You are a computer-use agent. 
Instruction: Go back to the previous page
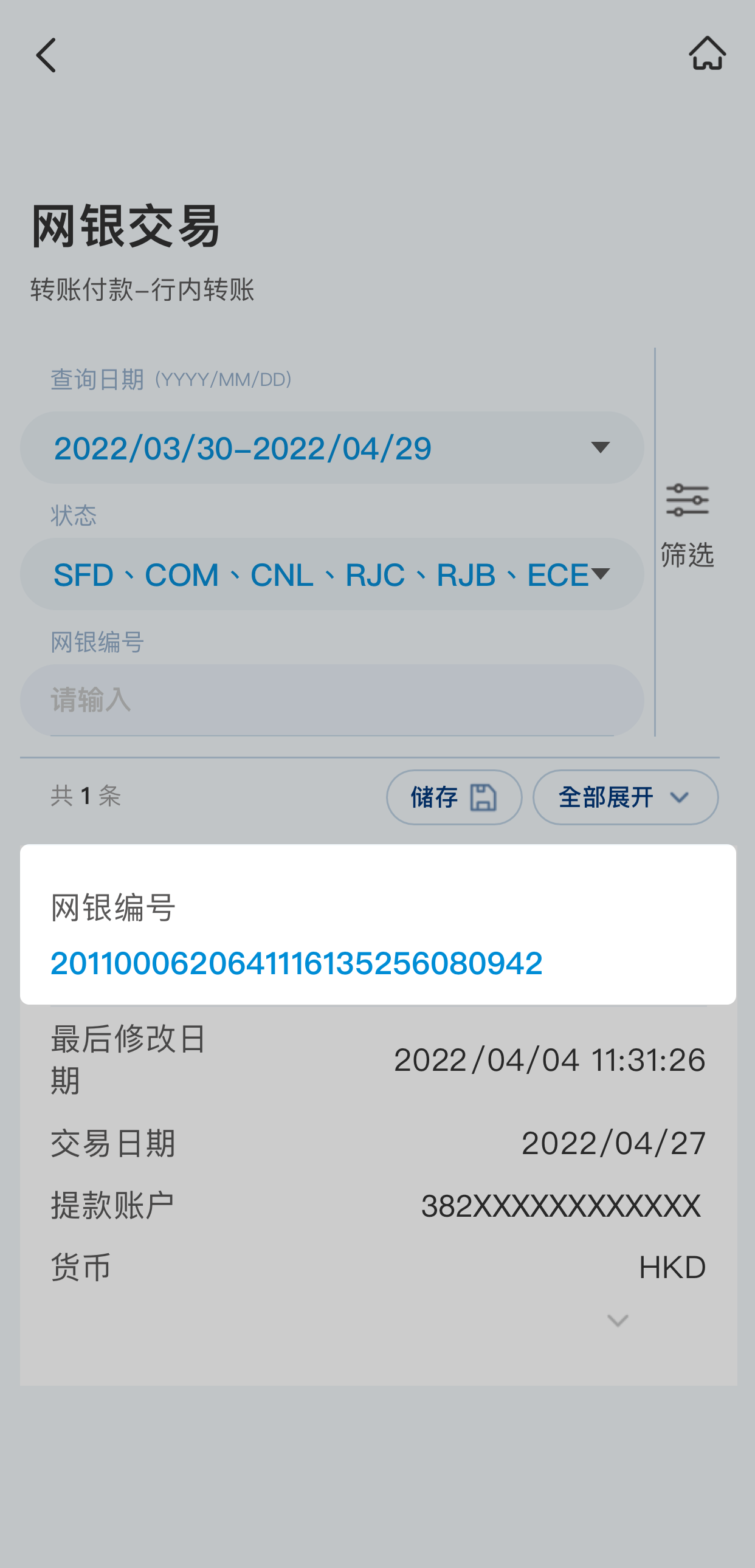(x=46, y=55)
